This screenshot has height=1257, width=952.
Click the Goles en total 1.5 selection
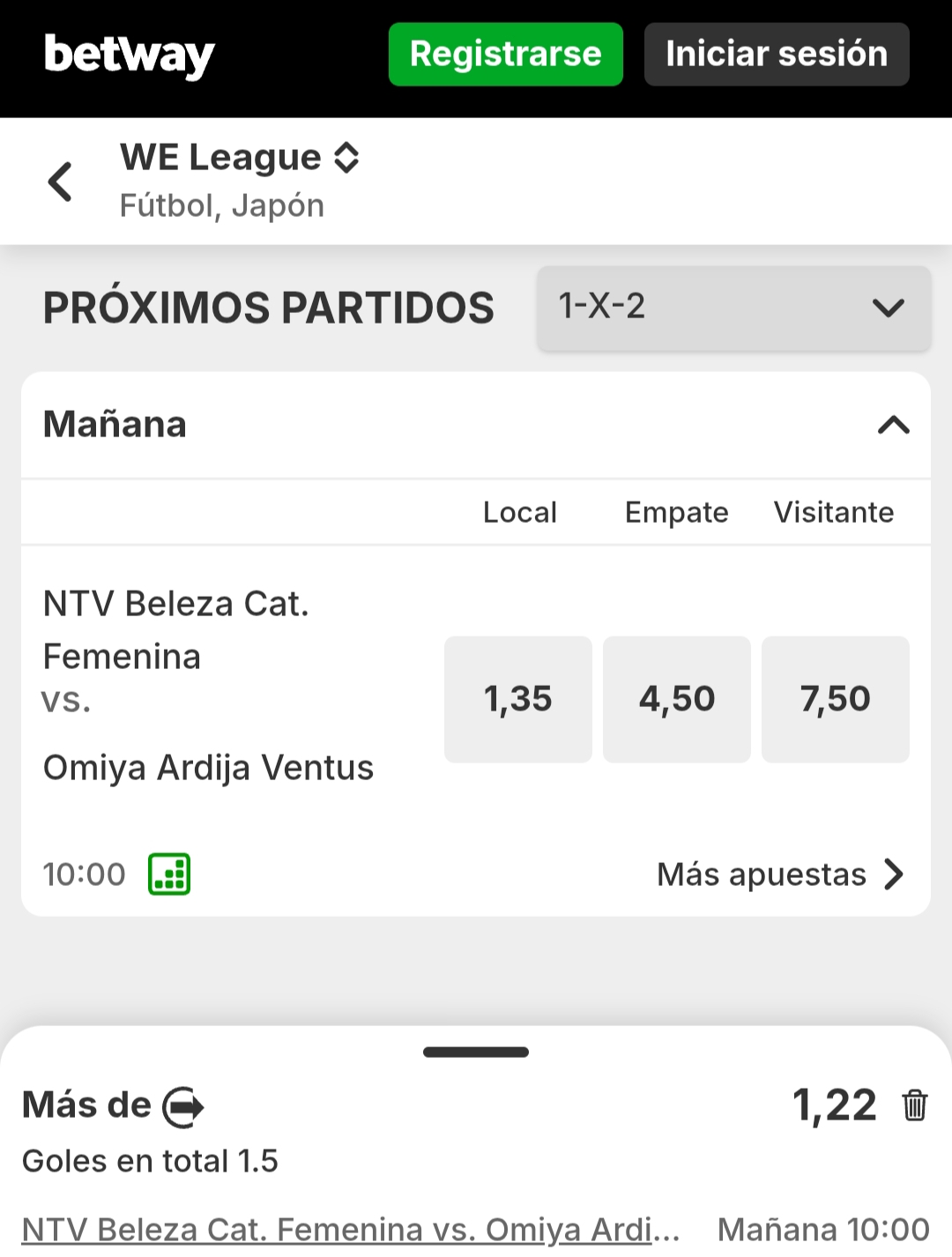(x=150, y=1161)
